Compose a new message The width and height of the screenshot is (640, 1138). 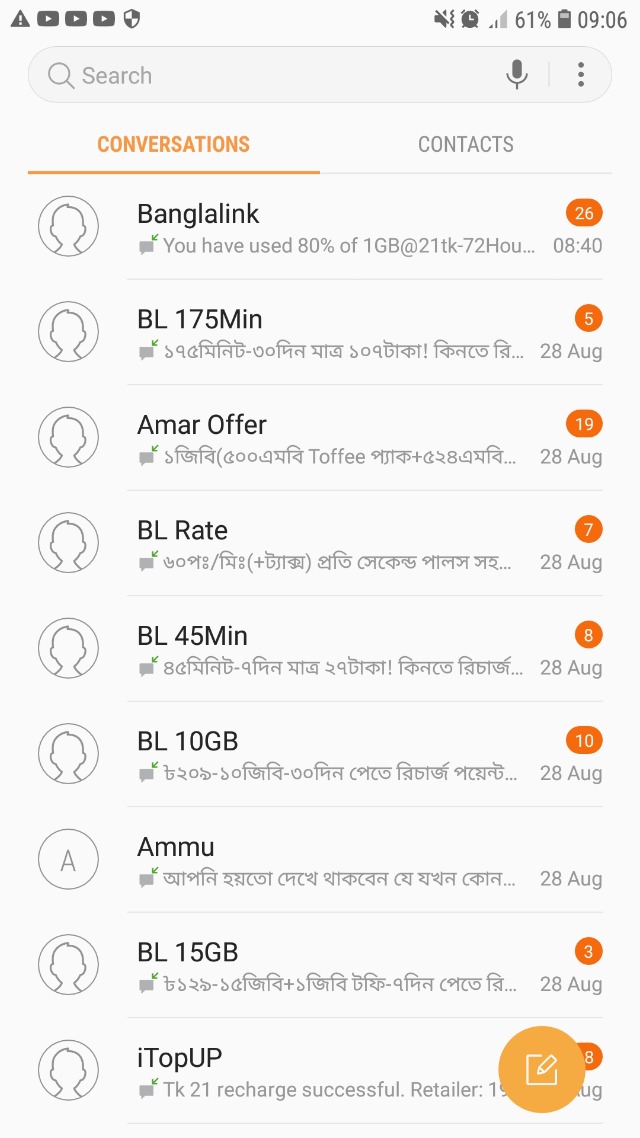point(541,1069)
